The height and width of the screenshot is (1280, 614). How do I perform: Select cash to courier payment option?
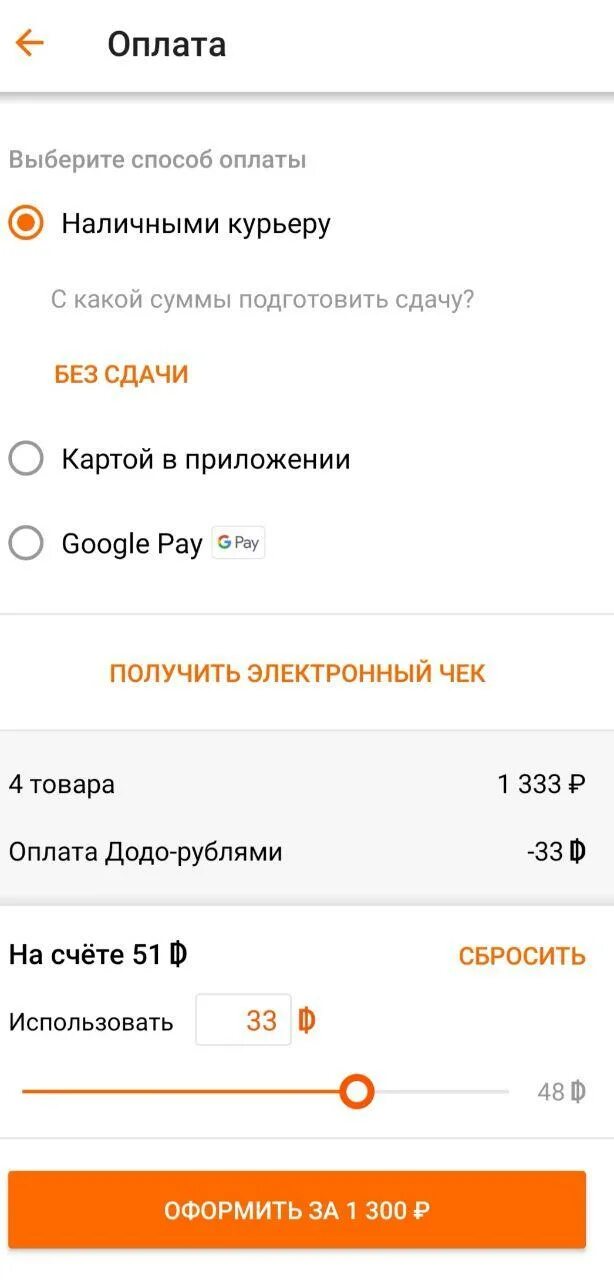26,223
